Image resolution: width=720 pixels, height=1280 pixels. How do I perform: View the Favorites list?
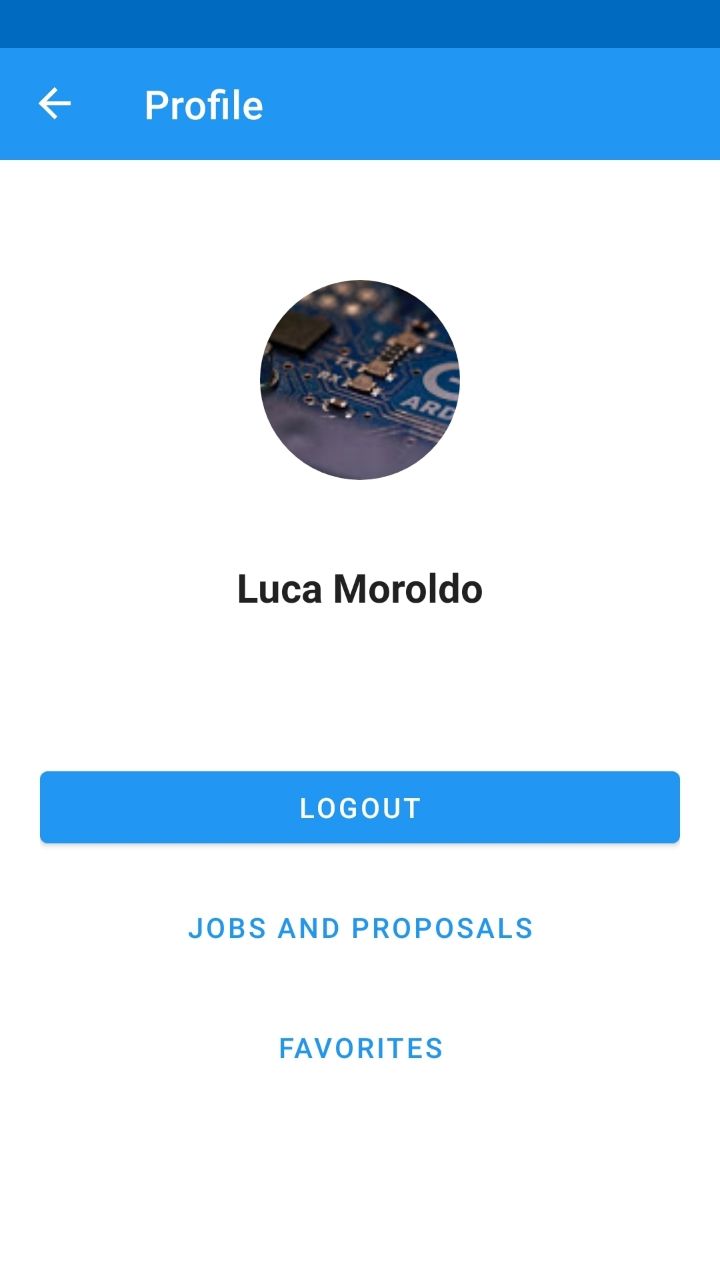click(x=360, y=1048)
